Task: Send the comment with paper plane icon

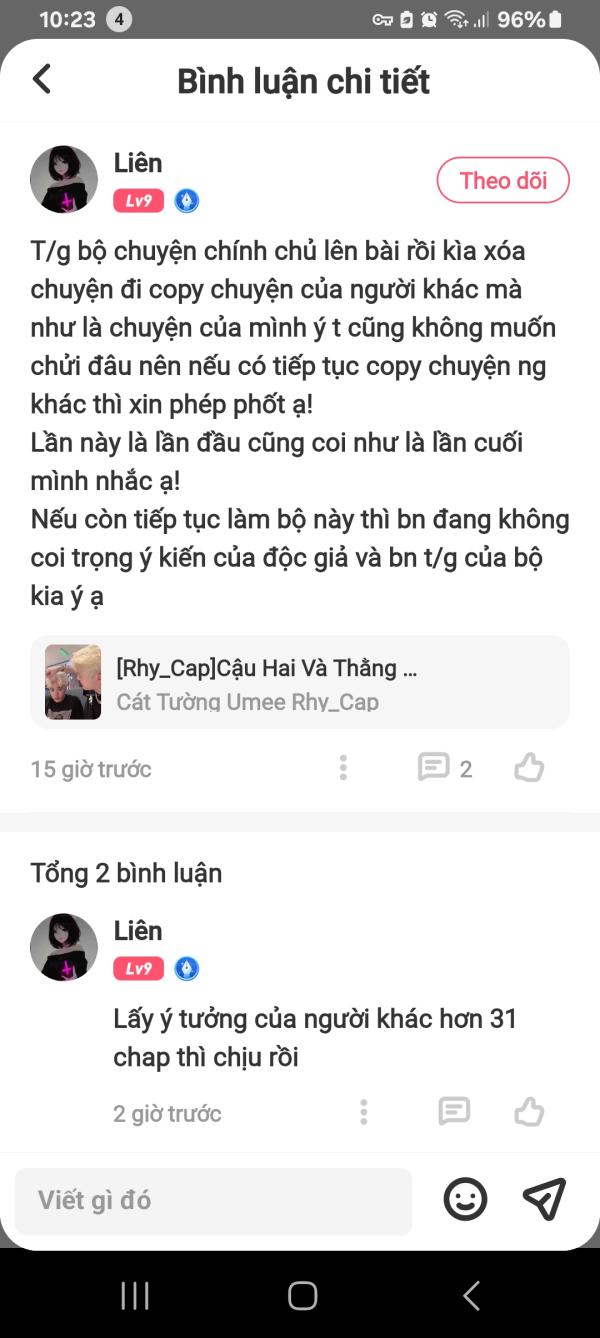Action: click(545, 1199)
